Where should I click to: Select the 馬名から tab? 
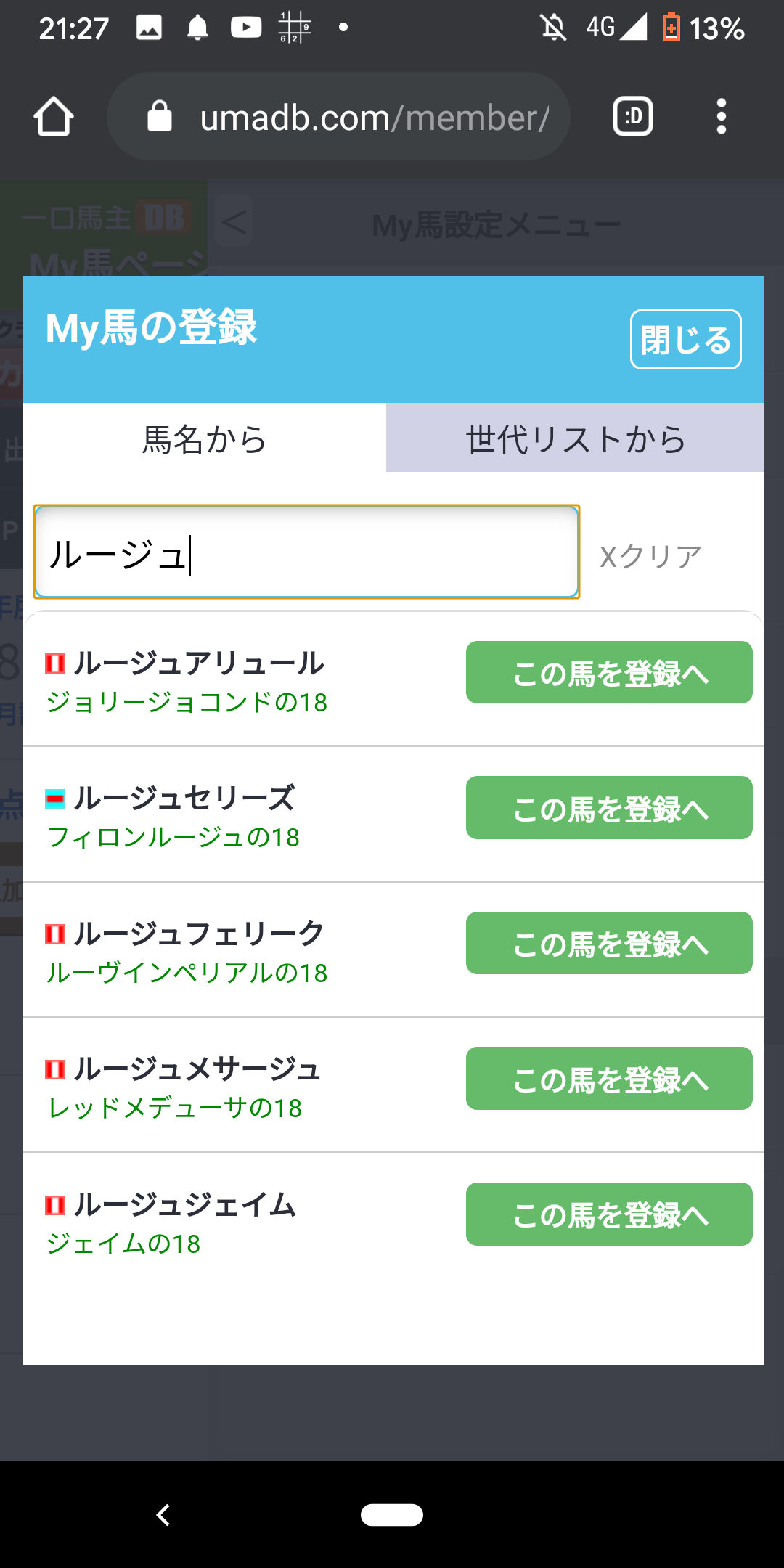(205, 437)
